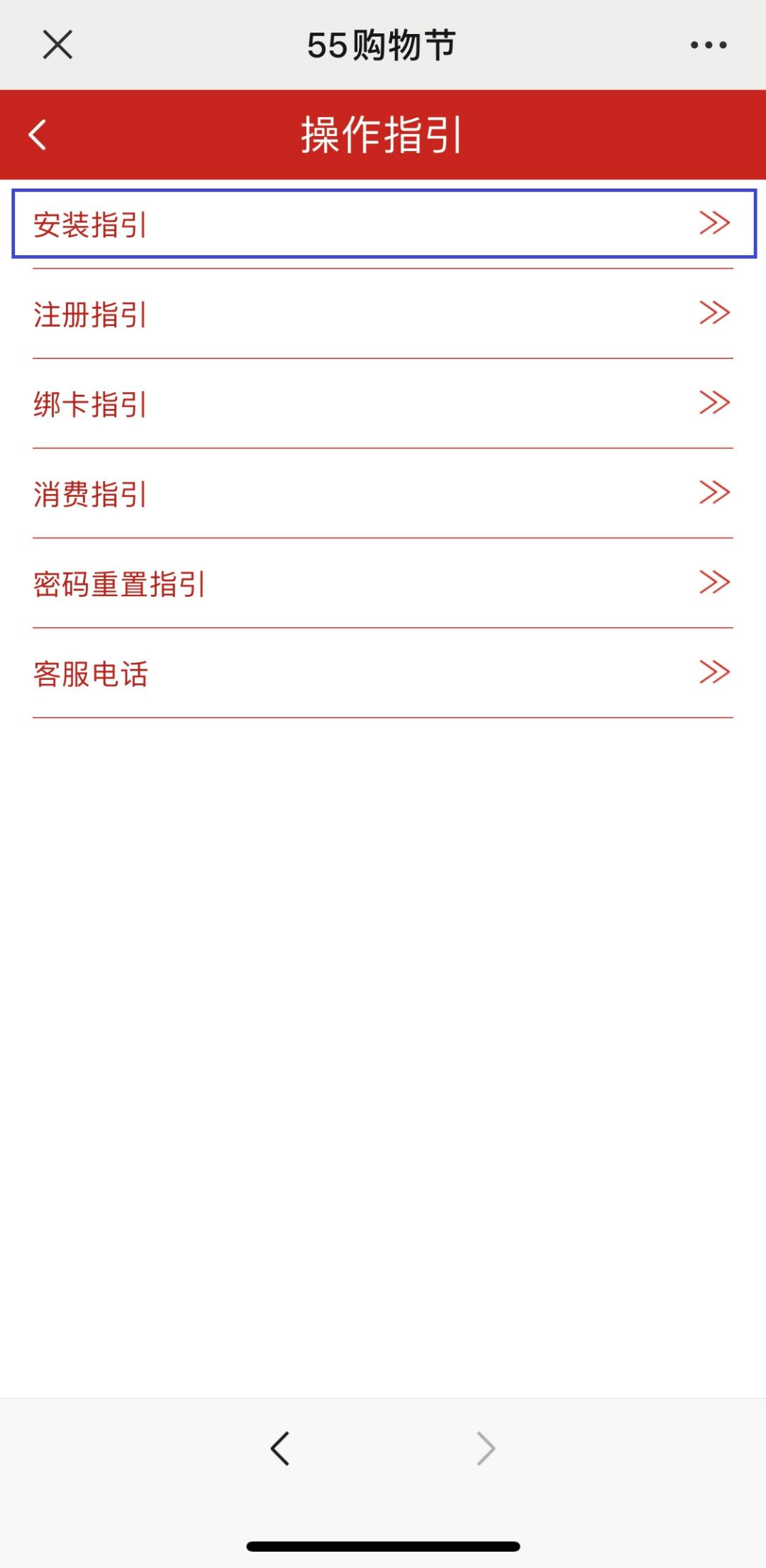This screenshot has width=766, height=1568.
Task: Open the 客服电话 contact entry
Action: pos(91,675)
